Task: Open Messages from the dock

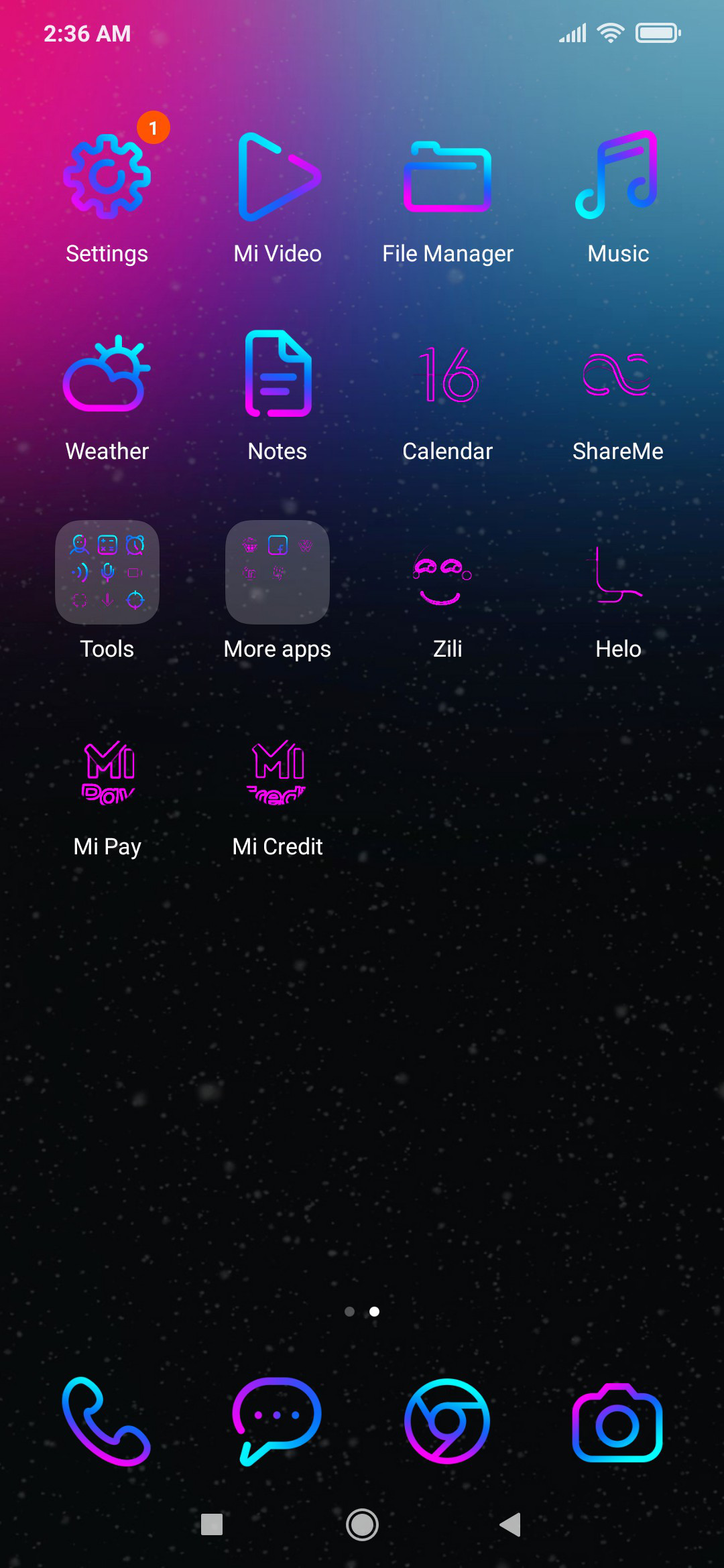Action: [x=278, y=1421]
